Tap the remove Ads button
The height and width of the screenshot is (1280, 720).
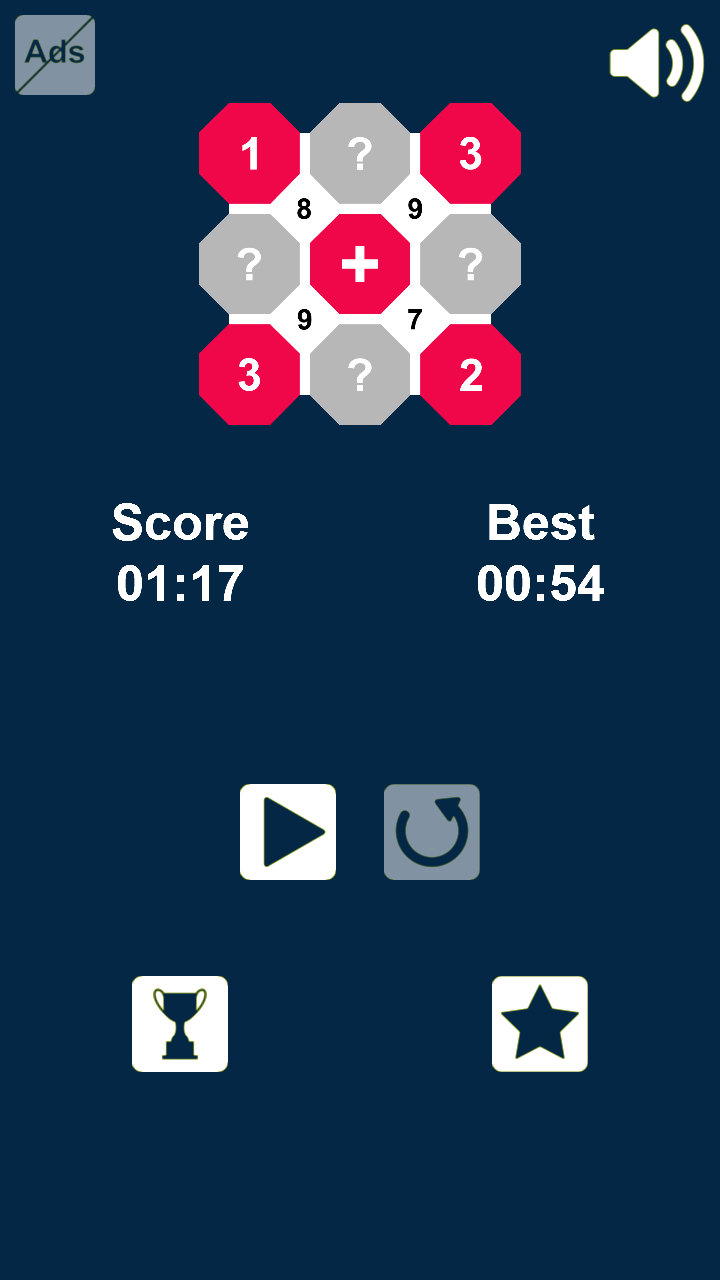[x=55, y=55]
